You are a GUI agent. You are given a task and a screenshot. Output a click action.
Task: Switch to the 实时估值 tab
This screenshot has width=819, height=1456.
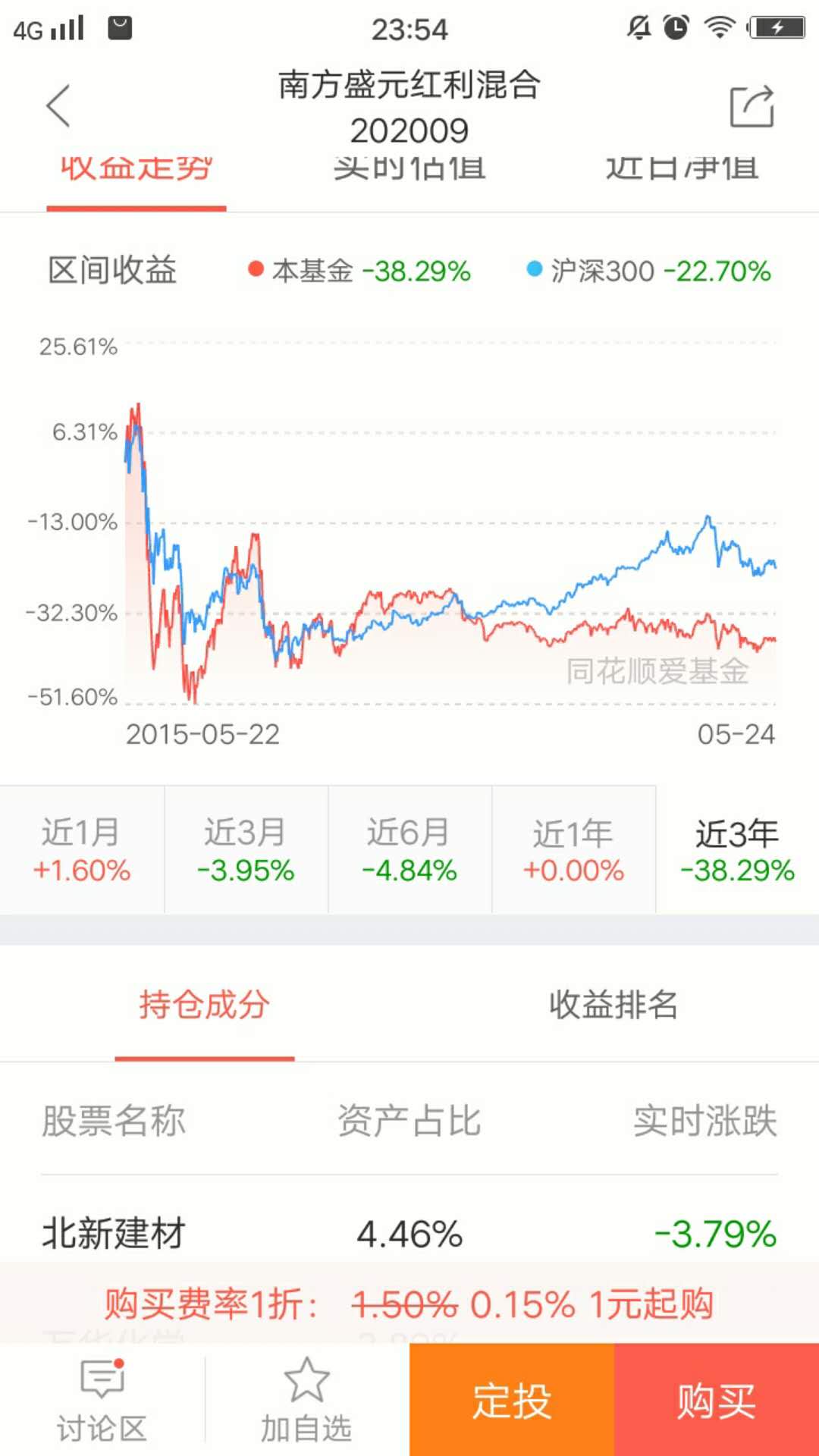click(x=409, y=168)
